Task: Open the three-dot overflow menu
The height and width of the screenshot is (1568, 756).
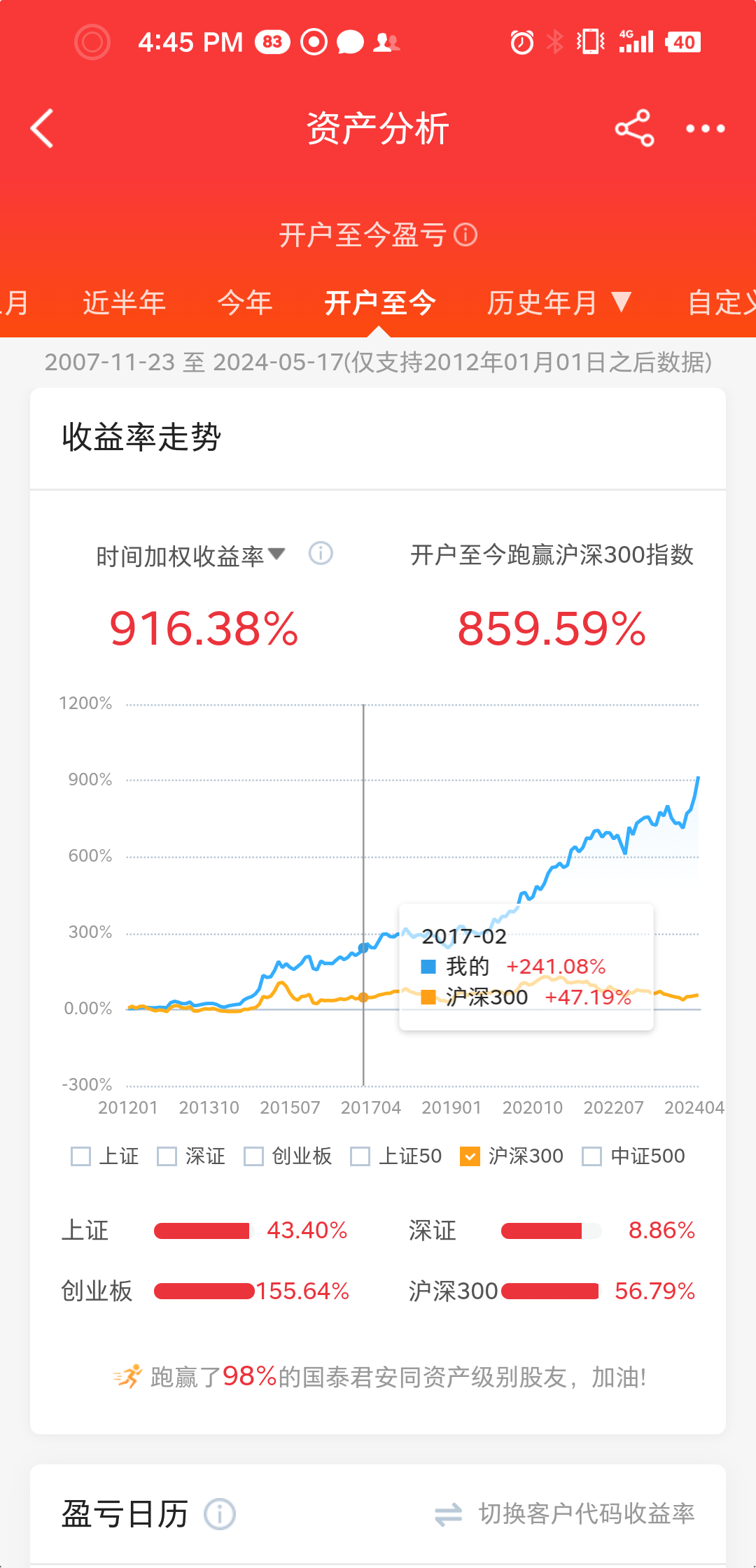Action: point(705,129)
